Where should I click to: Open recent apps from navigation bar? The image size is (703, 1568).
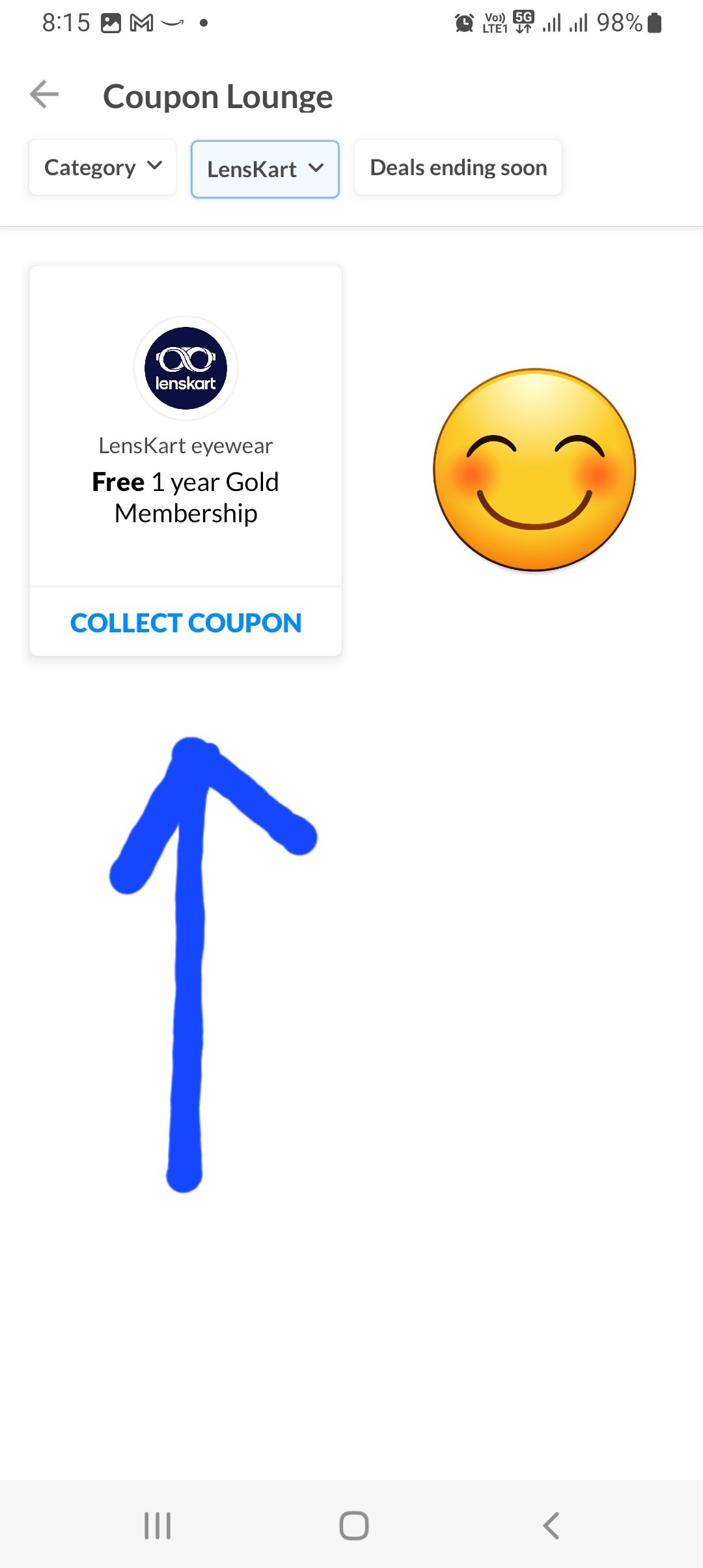[x=157, y=1525]
